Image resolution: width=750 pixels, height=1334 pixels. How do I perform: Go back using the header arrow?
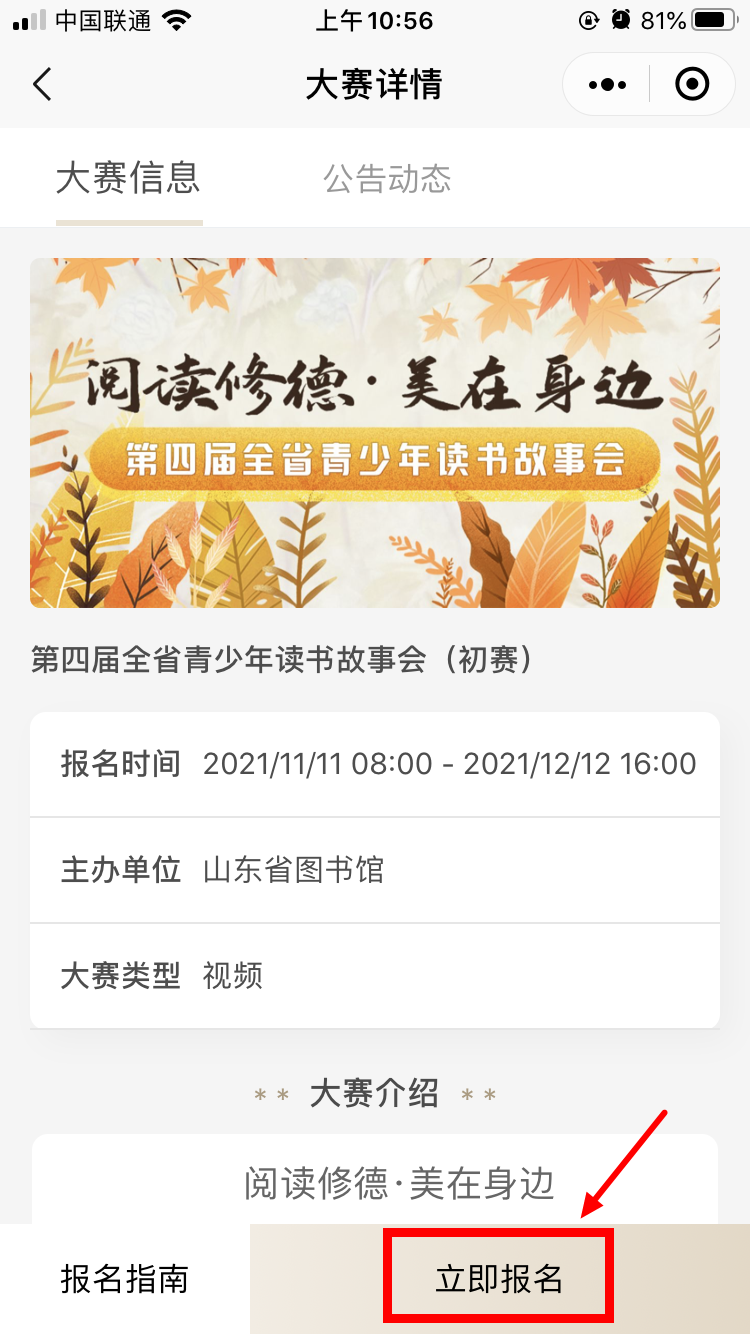[x=42, y=85]
